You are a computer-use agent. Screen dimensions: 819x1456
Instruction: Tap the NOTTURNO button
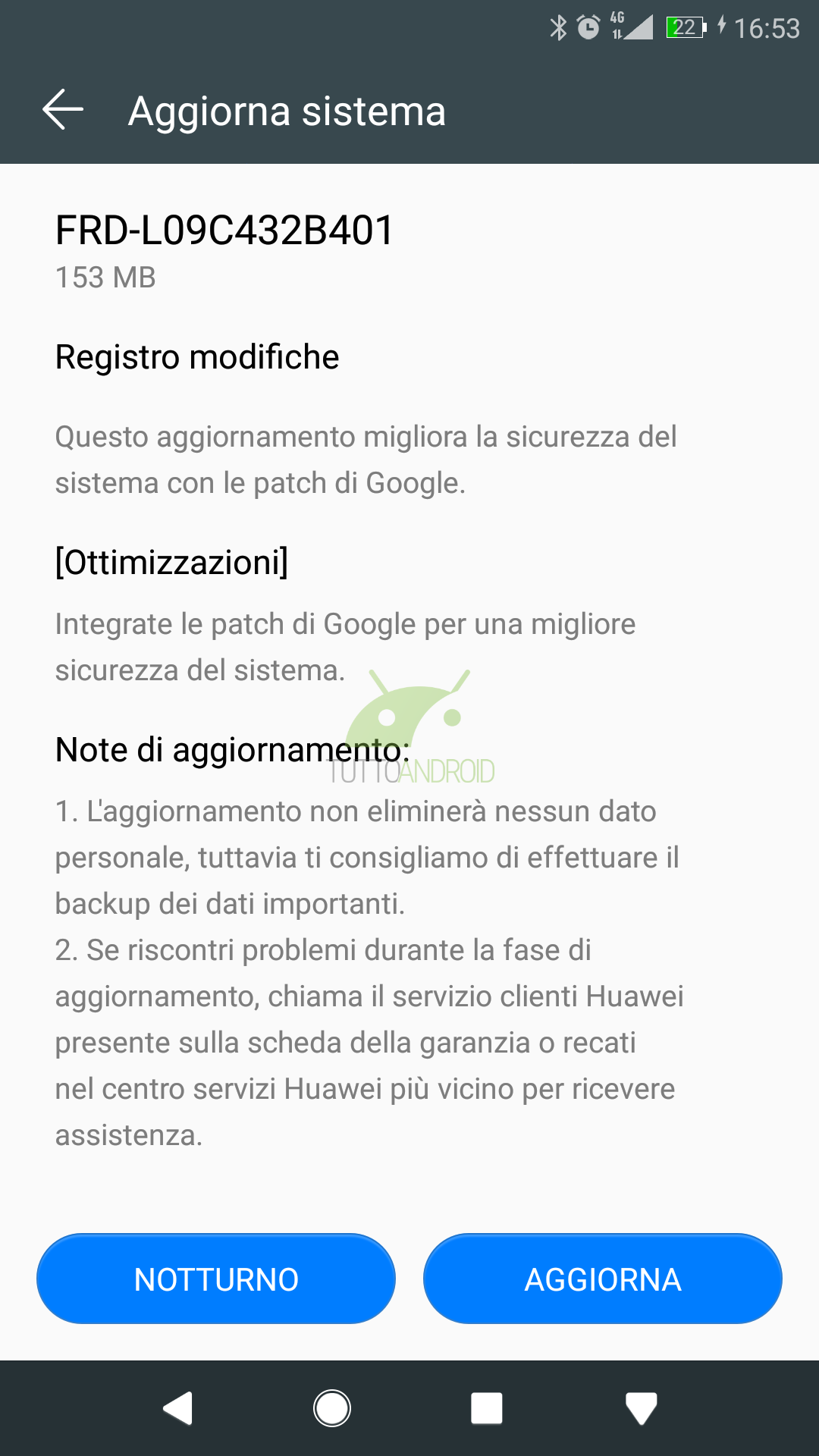coord(216,1279)
